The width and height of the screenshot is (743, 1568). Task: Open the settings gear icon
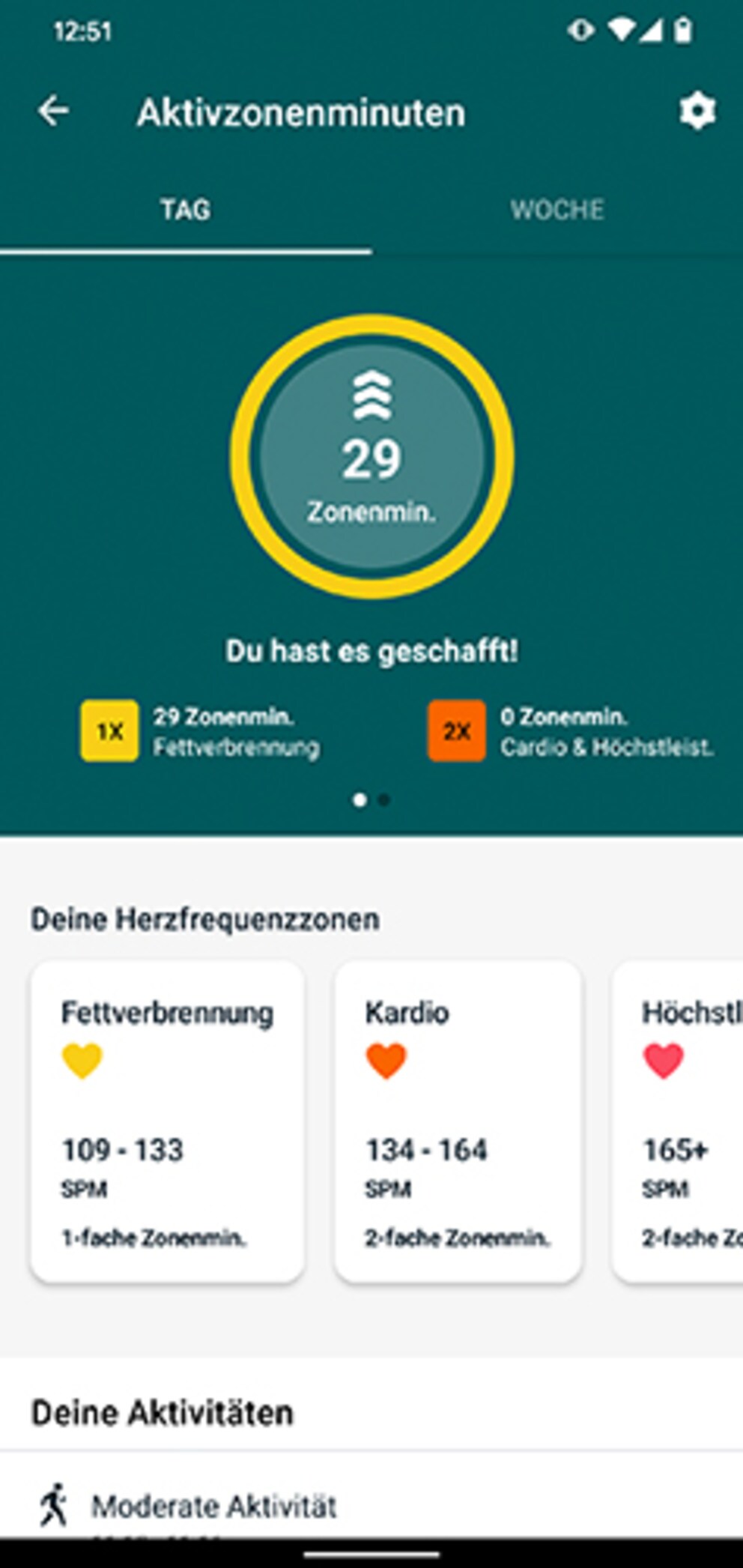(697, 112)
